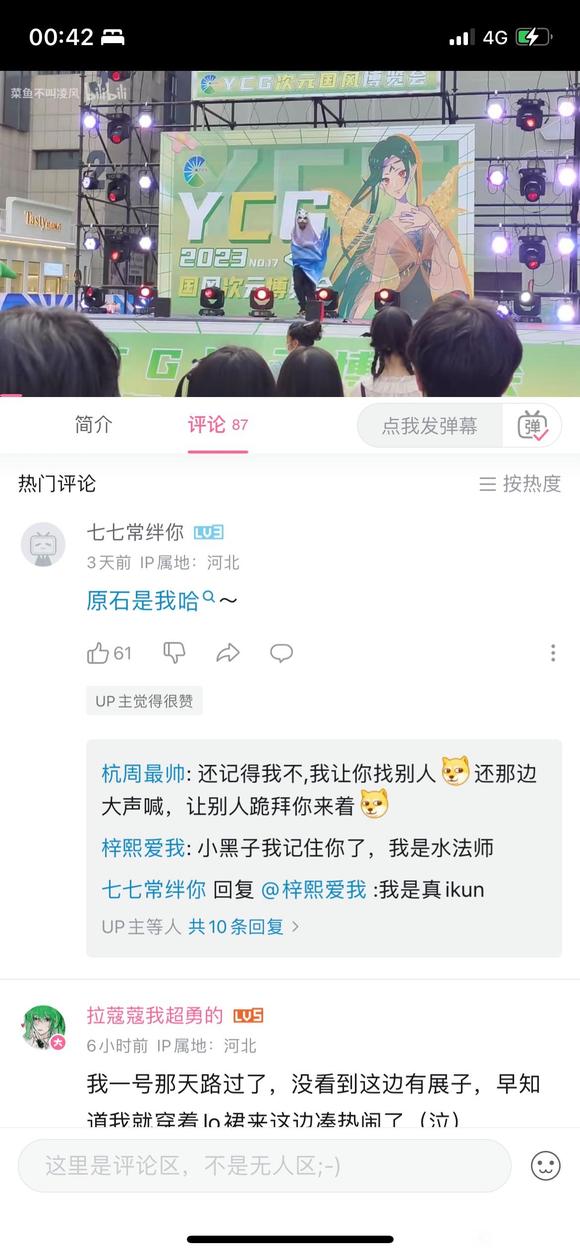This screenshot has width=580, height=1255.
Task: Open 拉蔻蔻我超勇的 user profile
Action: (155, 1016)
